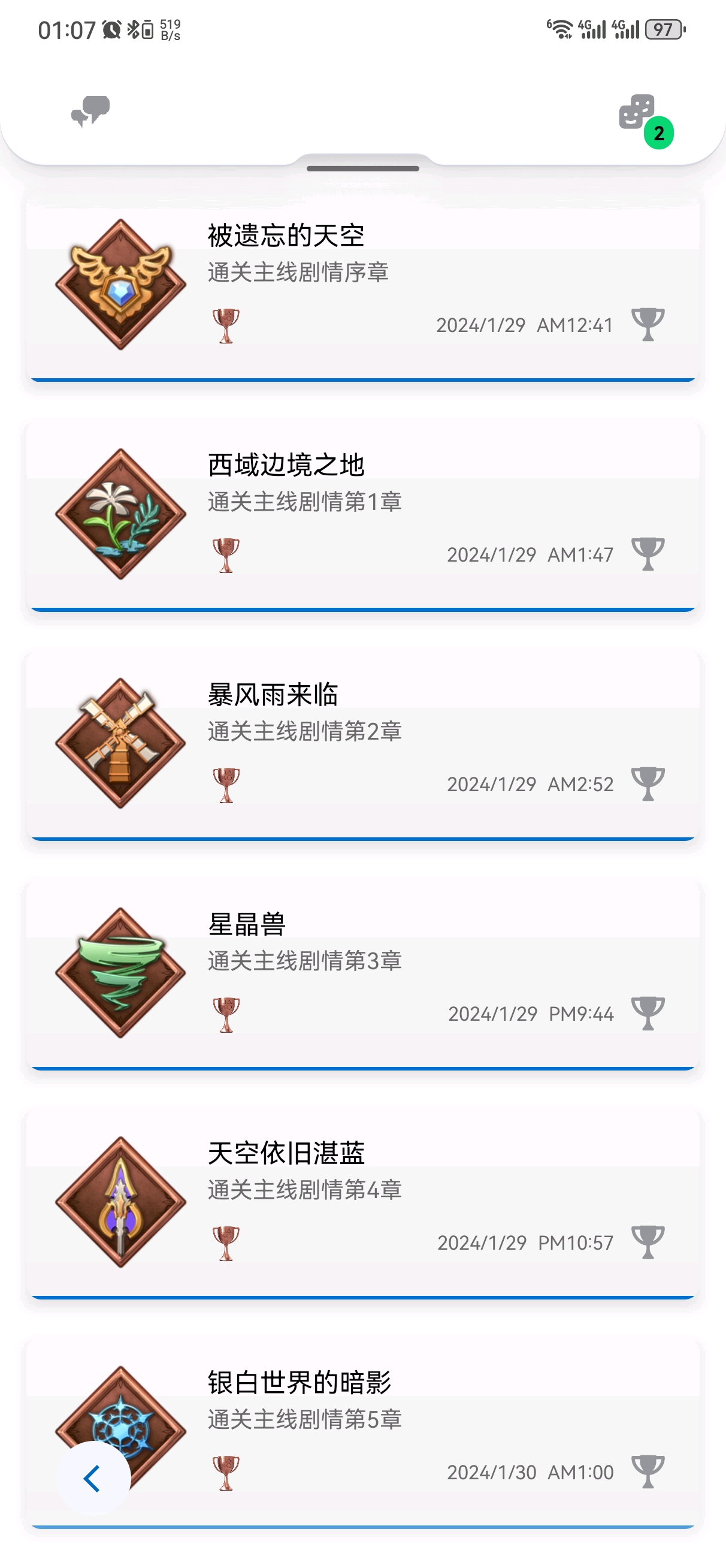Open the 被遗忘的天空 trophy card
Screen dimensions: 726x1568
(x=362, y=286)
